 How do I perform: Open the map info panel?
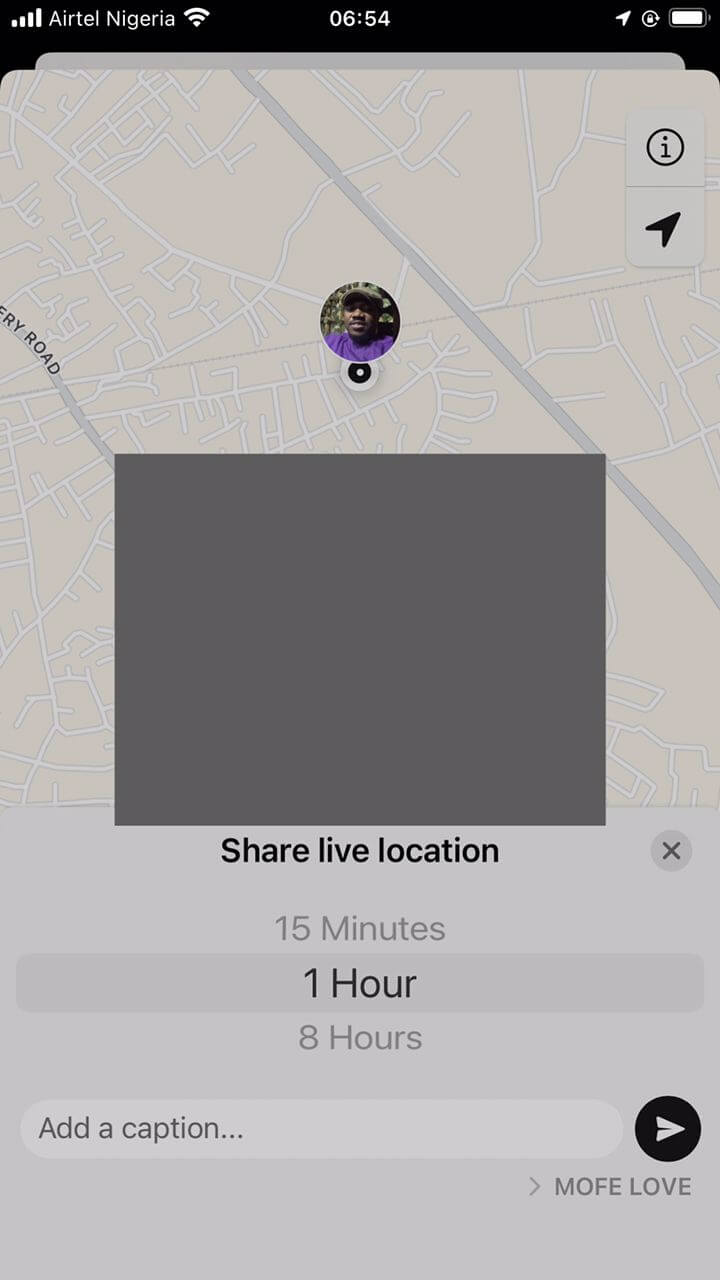664,146
